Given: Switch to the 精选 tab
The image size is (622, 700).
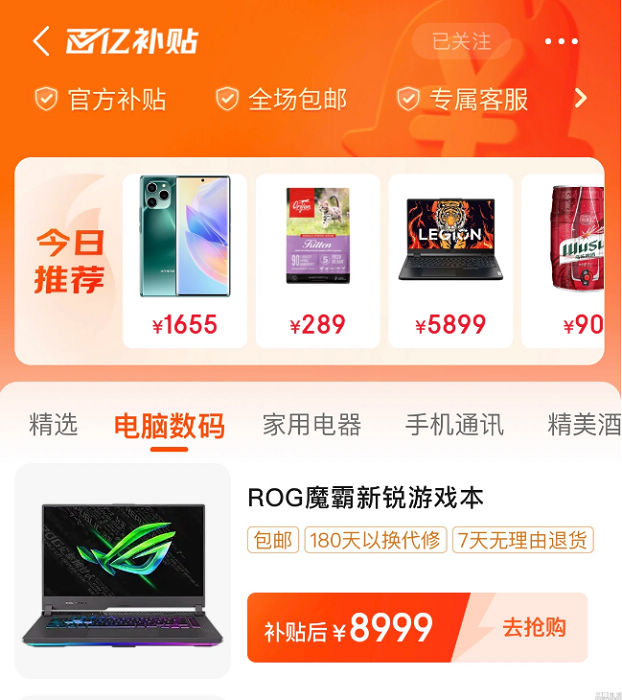Looking at the screenshot, I should click(53, 424).
